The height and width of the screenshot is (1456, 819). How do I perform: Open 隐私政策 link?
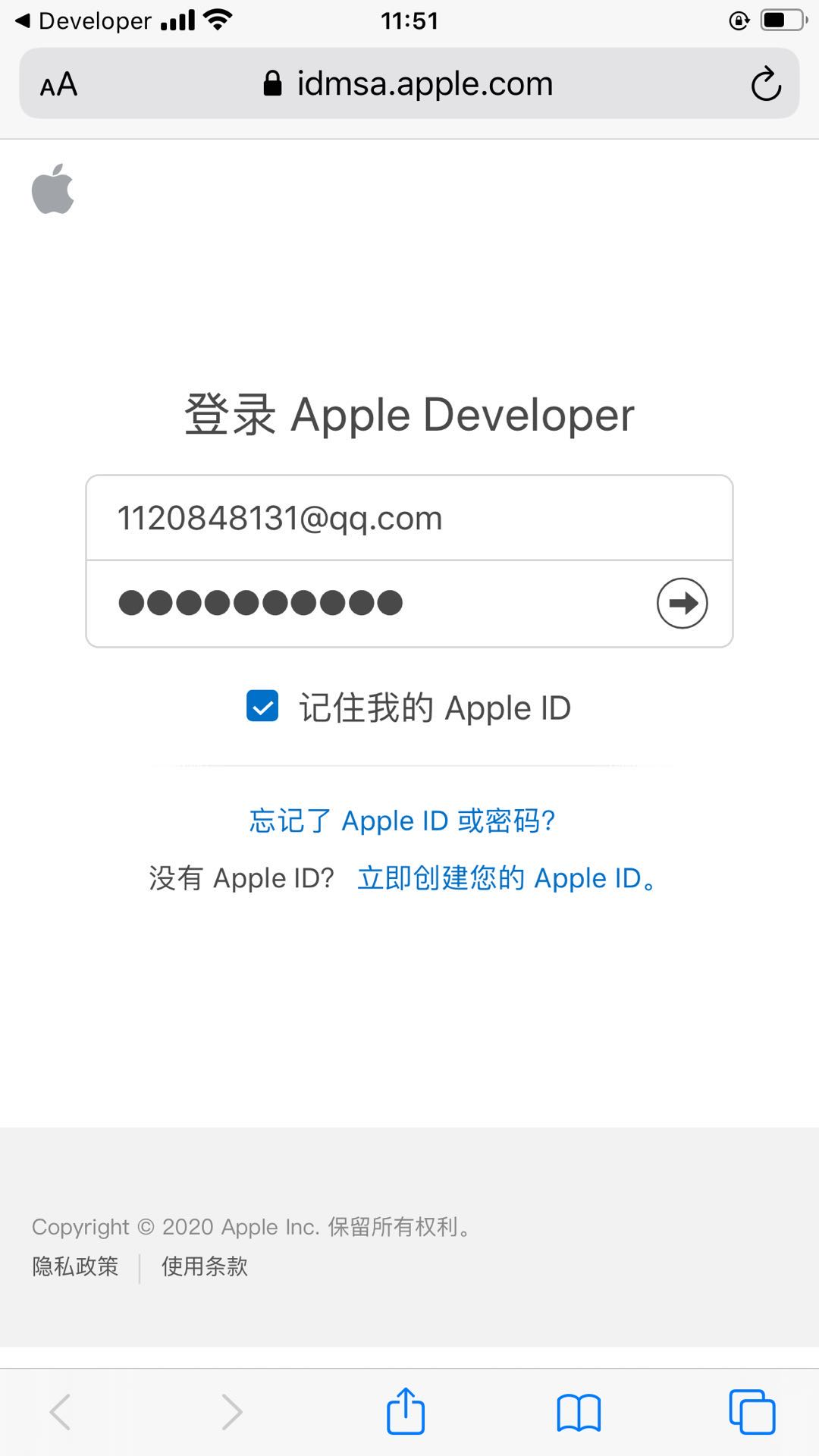point(75,1266)
